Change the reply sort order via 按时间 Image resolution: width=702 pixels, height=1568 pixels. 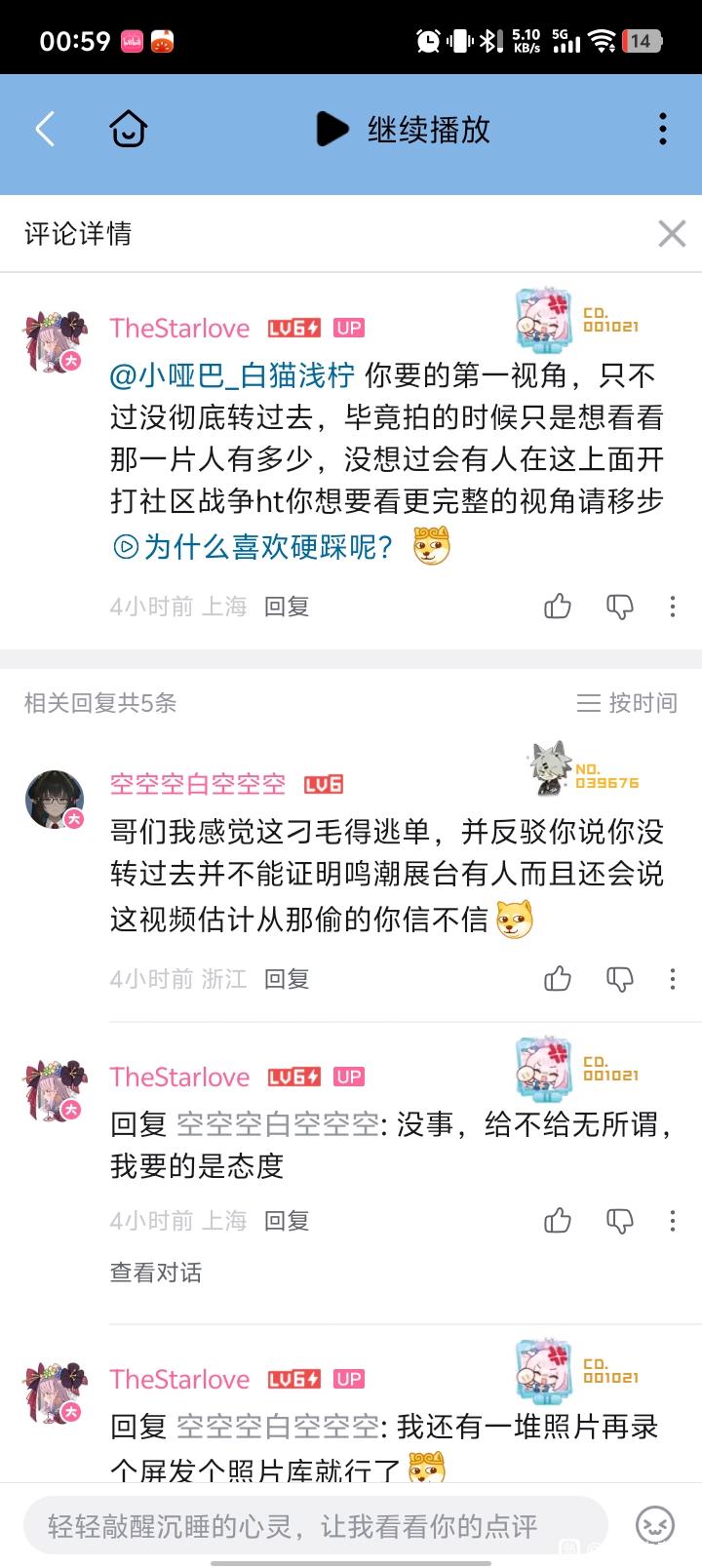(x=627, y=702)
